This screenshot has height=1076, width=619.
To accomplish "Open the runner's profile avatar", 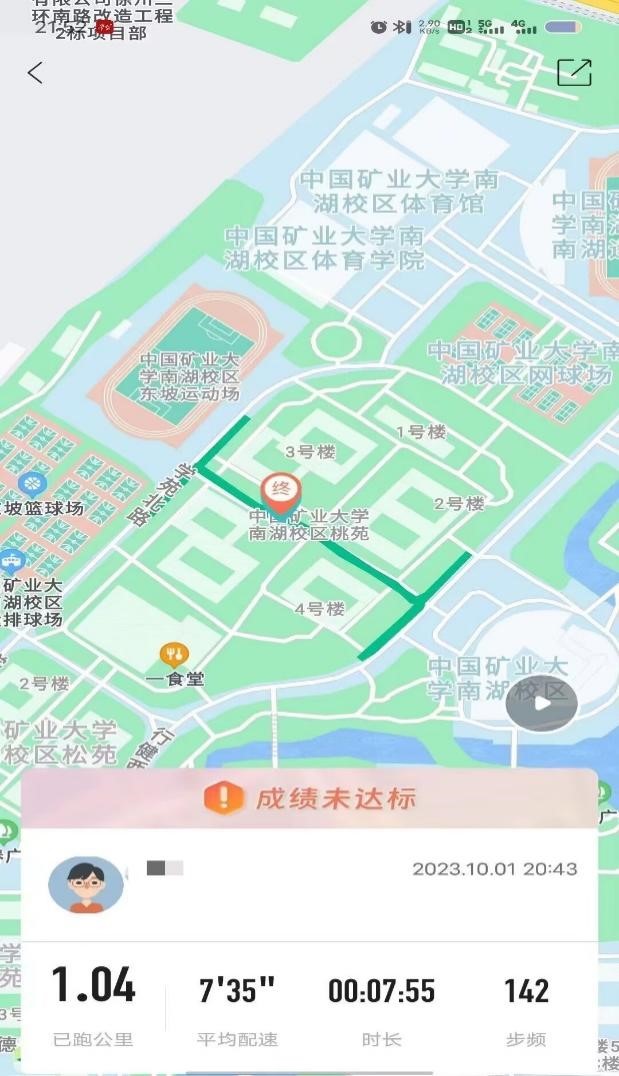I will click(86, 884).
